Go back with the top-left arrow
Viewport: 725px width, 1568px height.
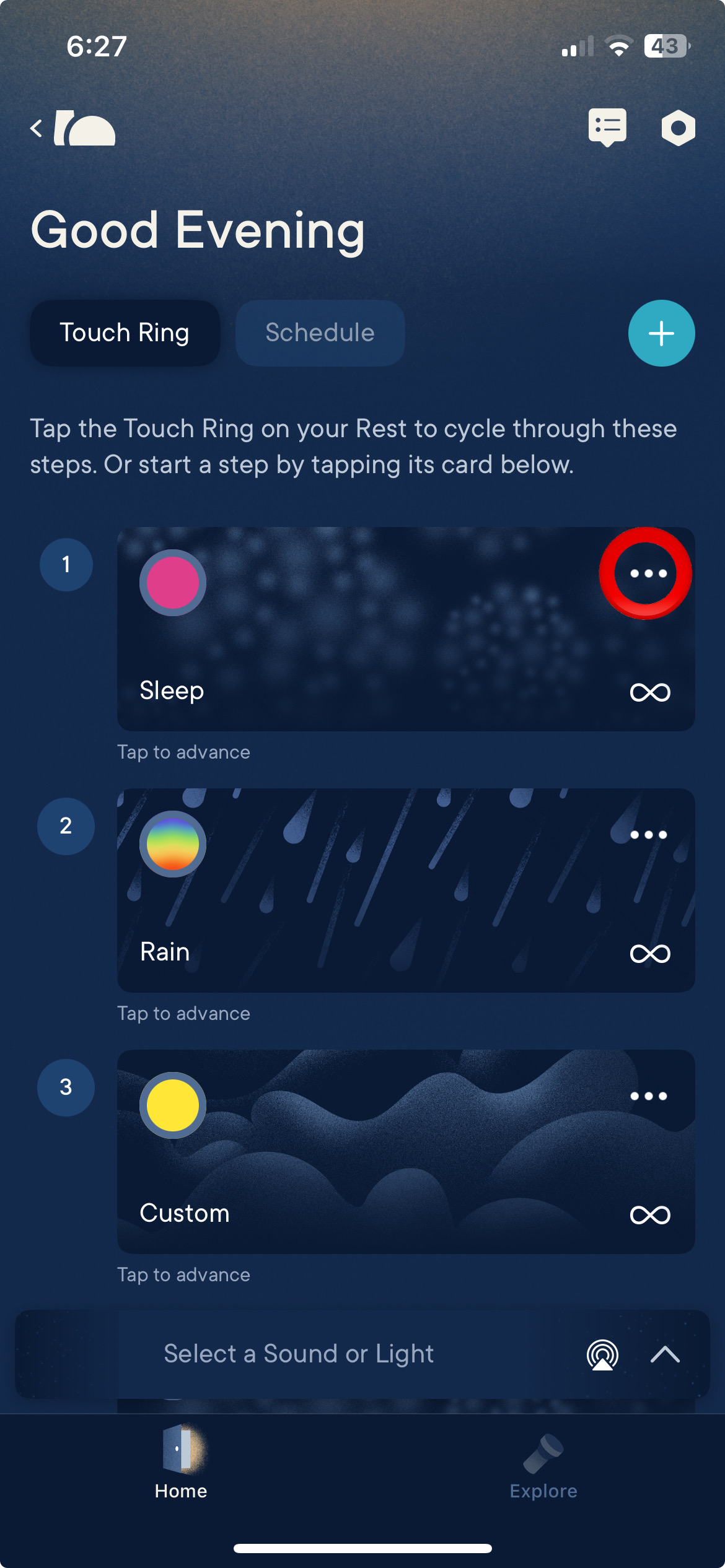[x=37, y=128]
